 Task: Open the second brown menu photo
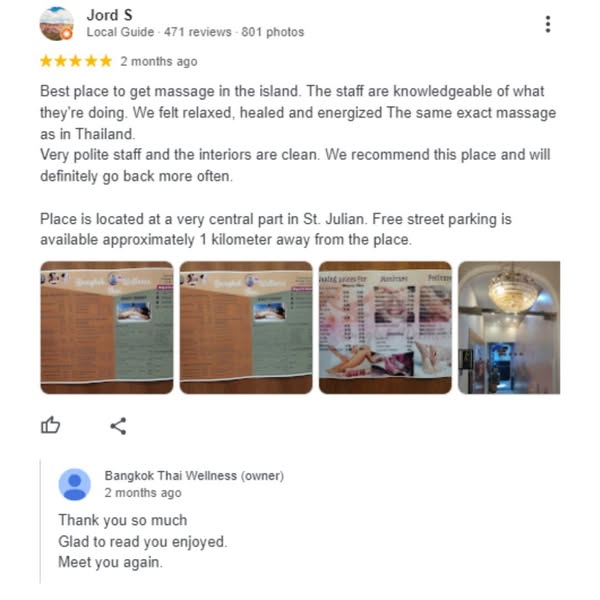click(x=246, y=328)
